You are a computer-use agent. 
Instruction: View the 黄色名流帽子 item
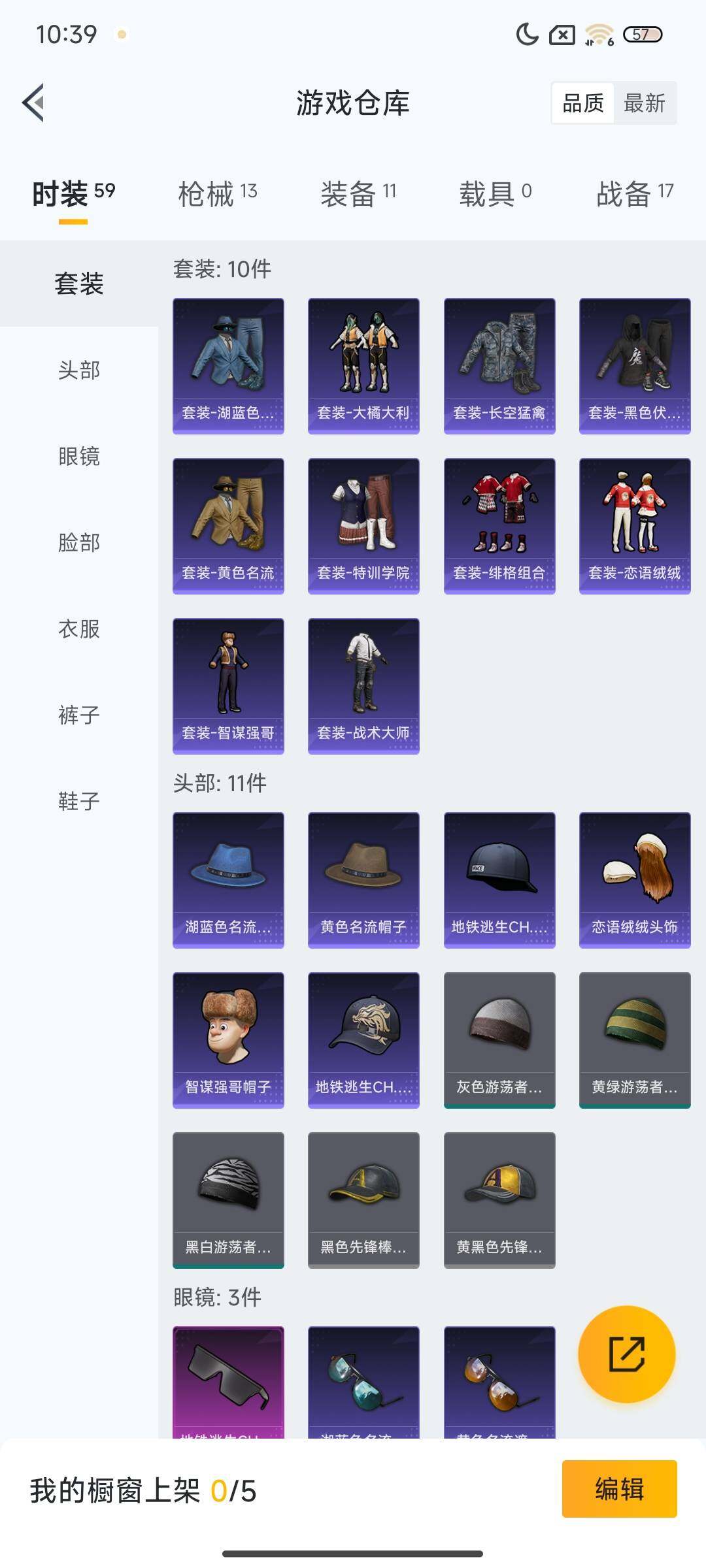(x=363, y=879)
